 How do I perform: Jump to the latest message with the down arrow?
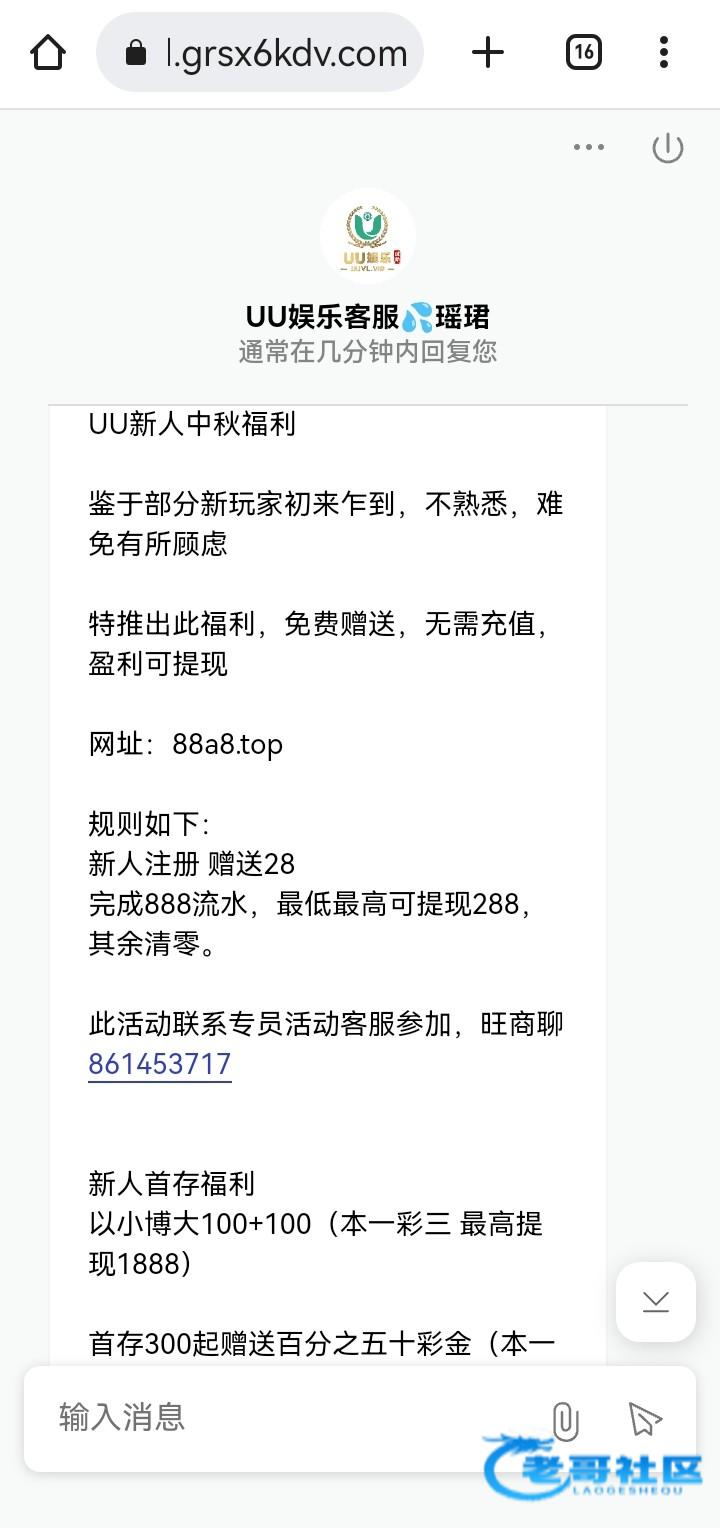tap(656, 1301)
